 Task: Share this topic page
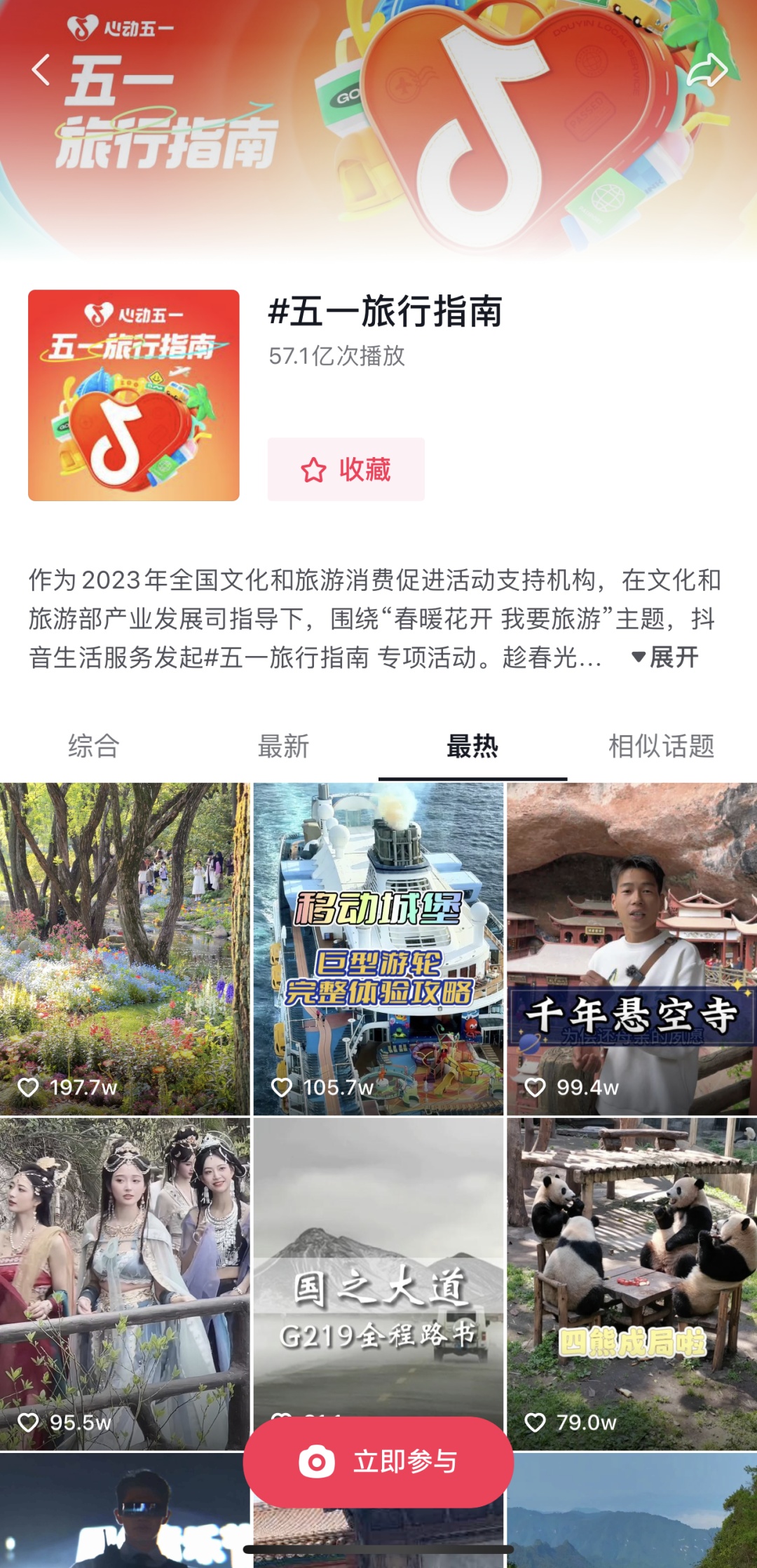pos(706,70)
